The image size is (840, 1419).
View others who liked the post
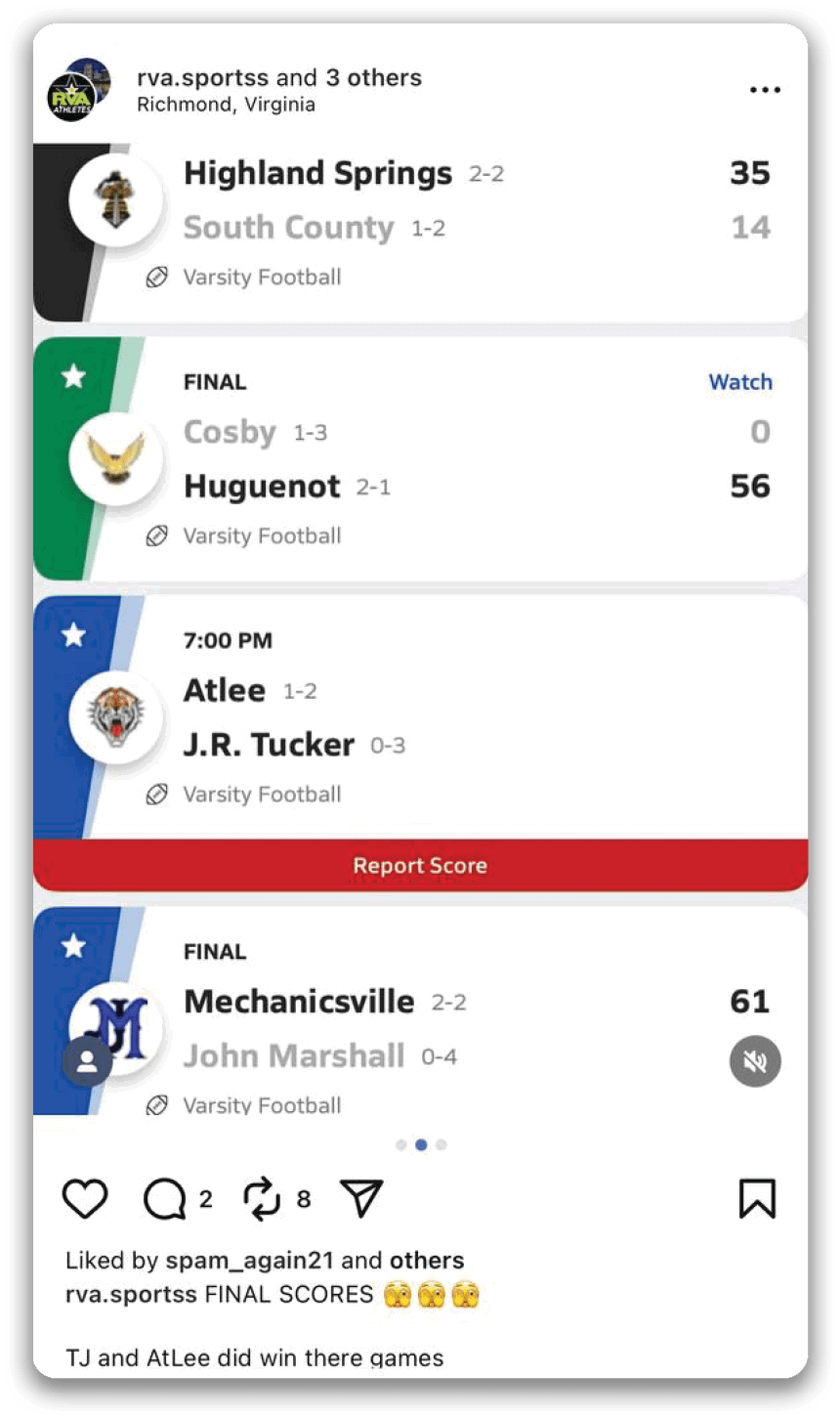(x=427, y=1261)
